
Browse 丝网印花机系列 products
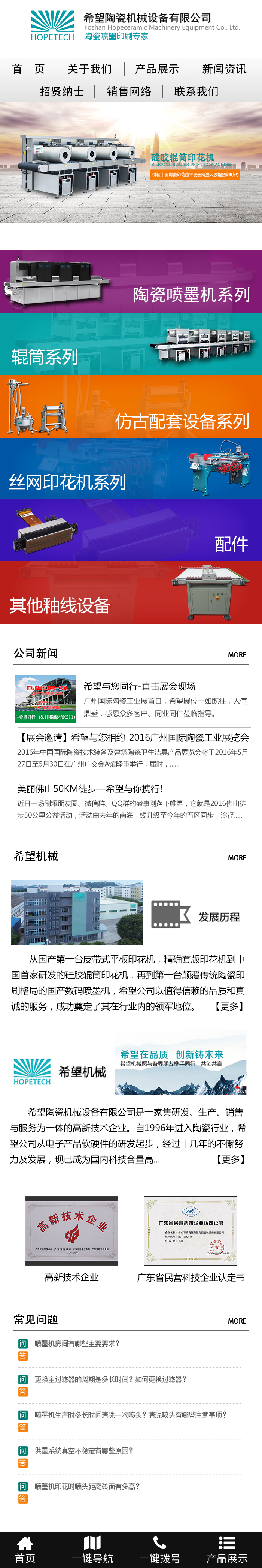point(131,469)
